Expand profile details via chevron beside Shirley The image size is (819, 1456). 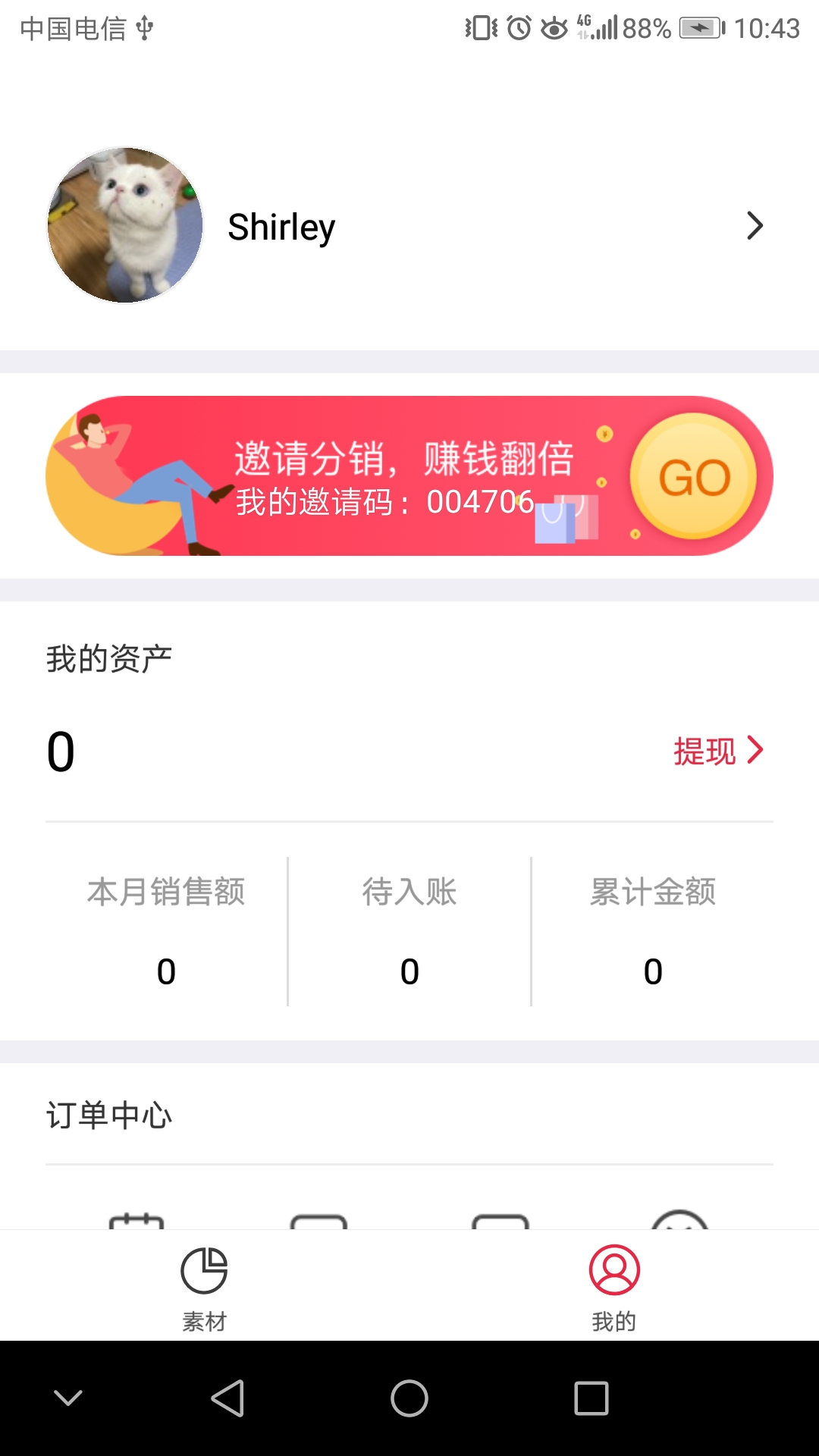(x=755, y=225)
